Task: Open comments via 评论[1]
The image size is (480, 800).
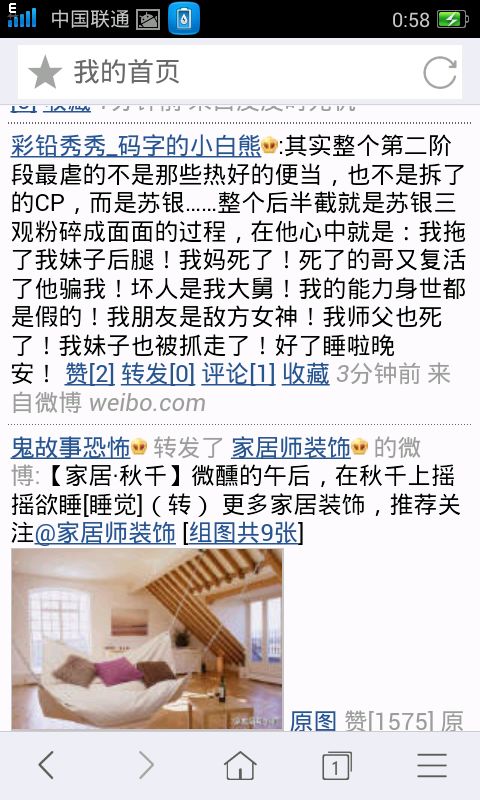Action: tap(239, 374)
